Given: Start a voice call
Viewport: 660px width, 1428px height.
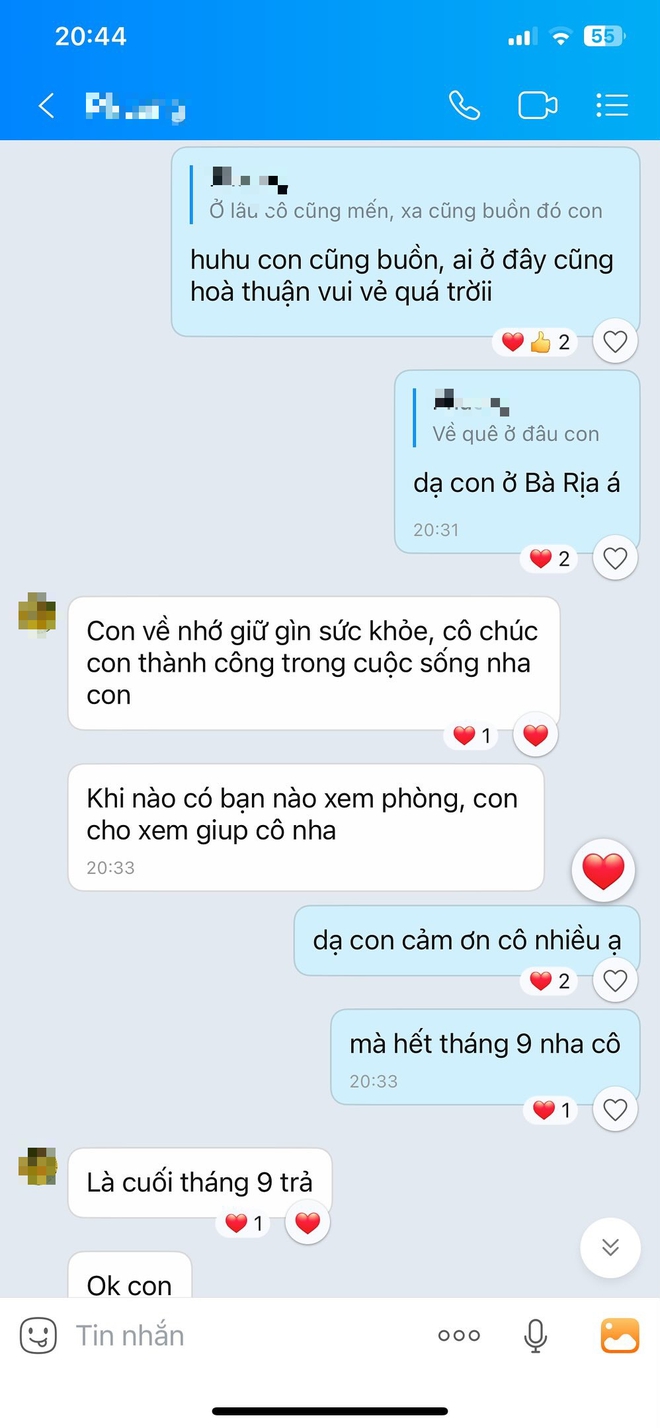Looking at the screenshot, I should tap(464, 105).
